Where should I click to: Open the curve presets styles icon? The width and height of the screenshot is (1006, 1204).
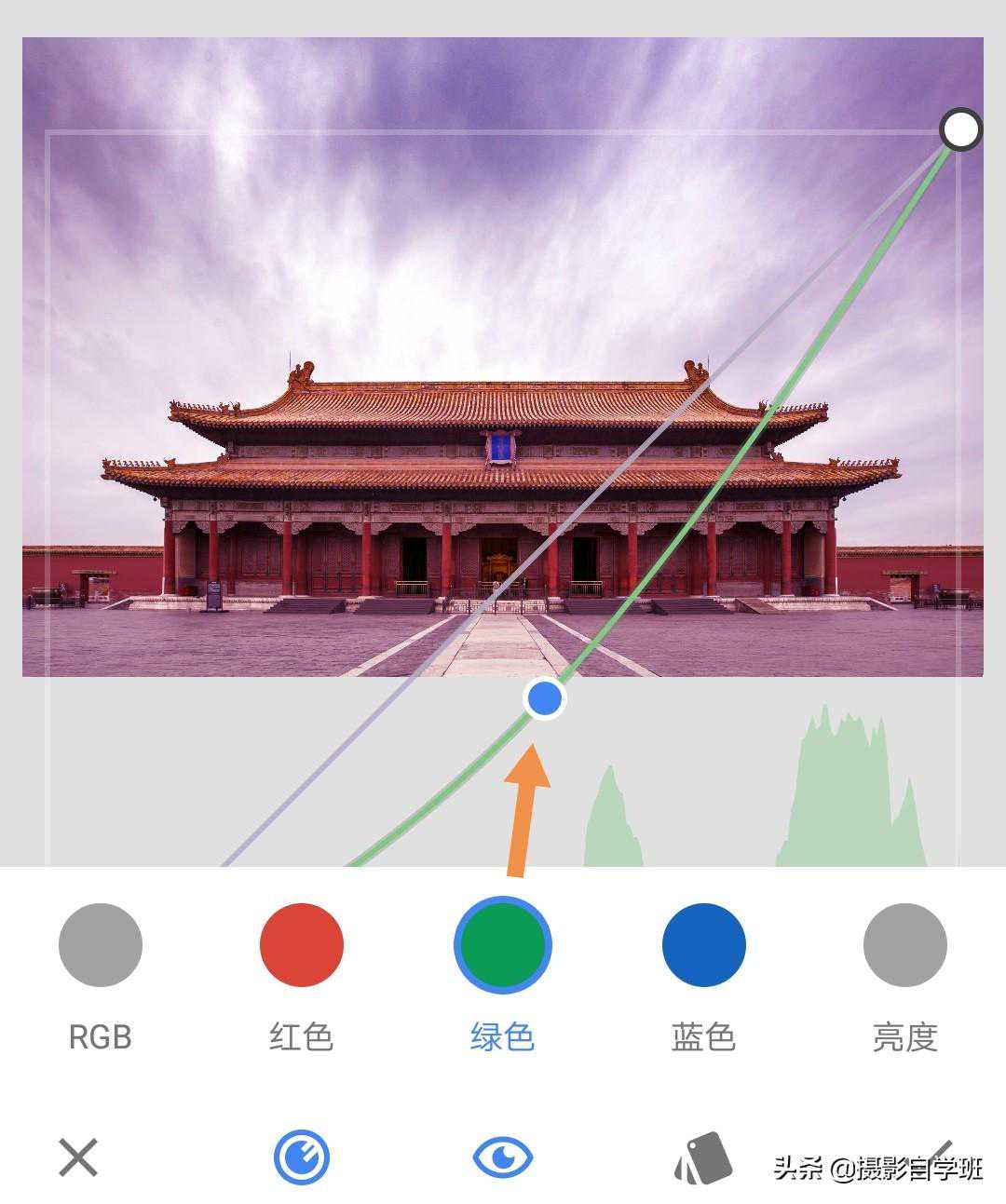tap(703, 1157)
